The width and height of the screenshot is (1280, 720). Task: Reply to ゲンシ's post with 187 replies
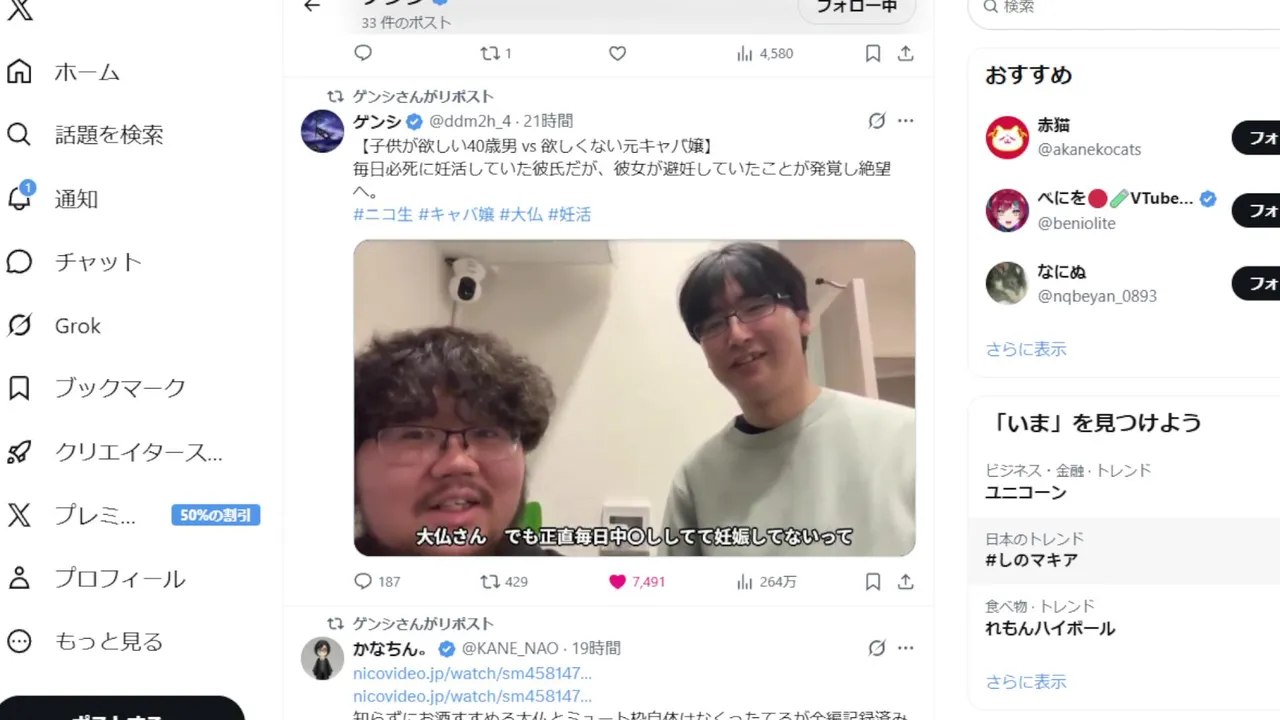[363, 581]
